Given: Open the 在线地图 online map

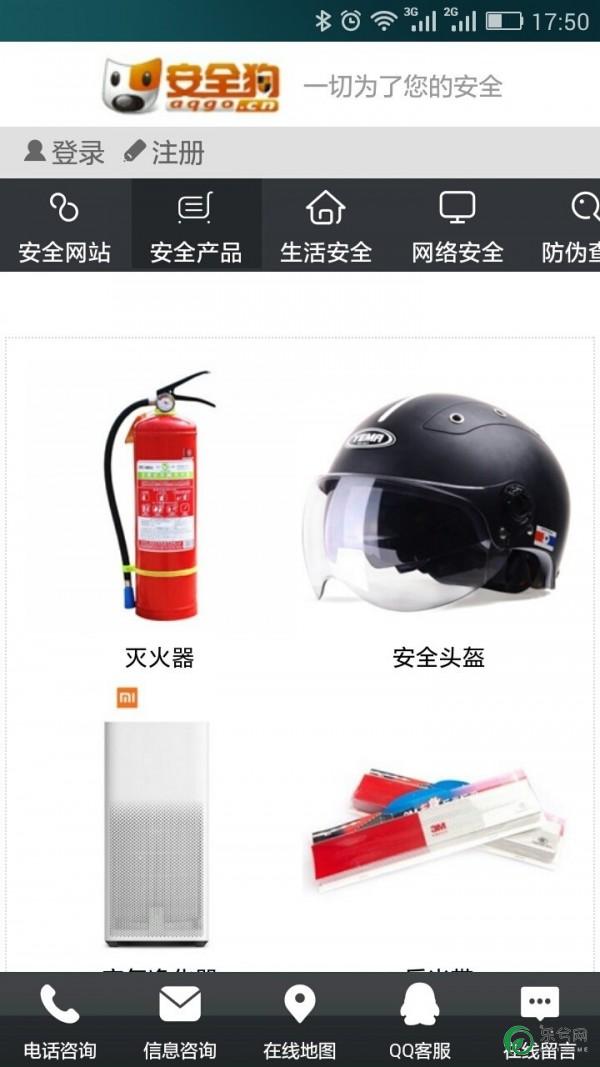Looking at the screenshot, I should pos(300,1020).
